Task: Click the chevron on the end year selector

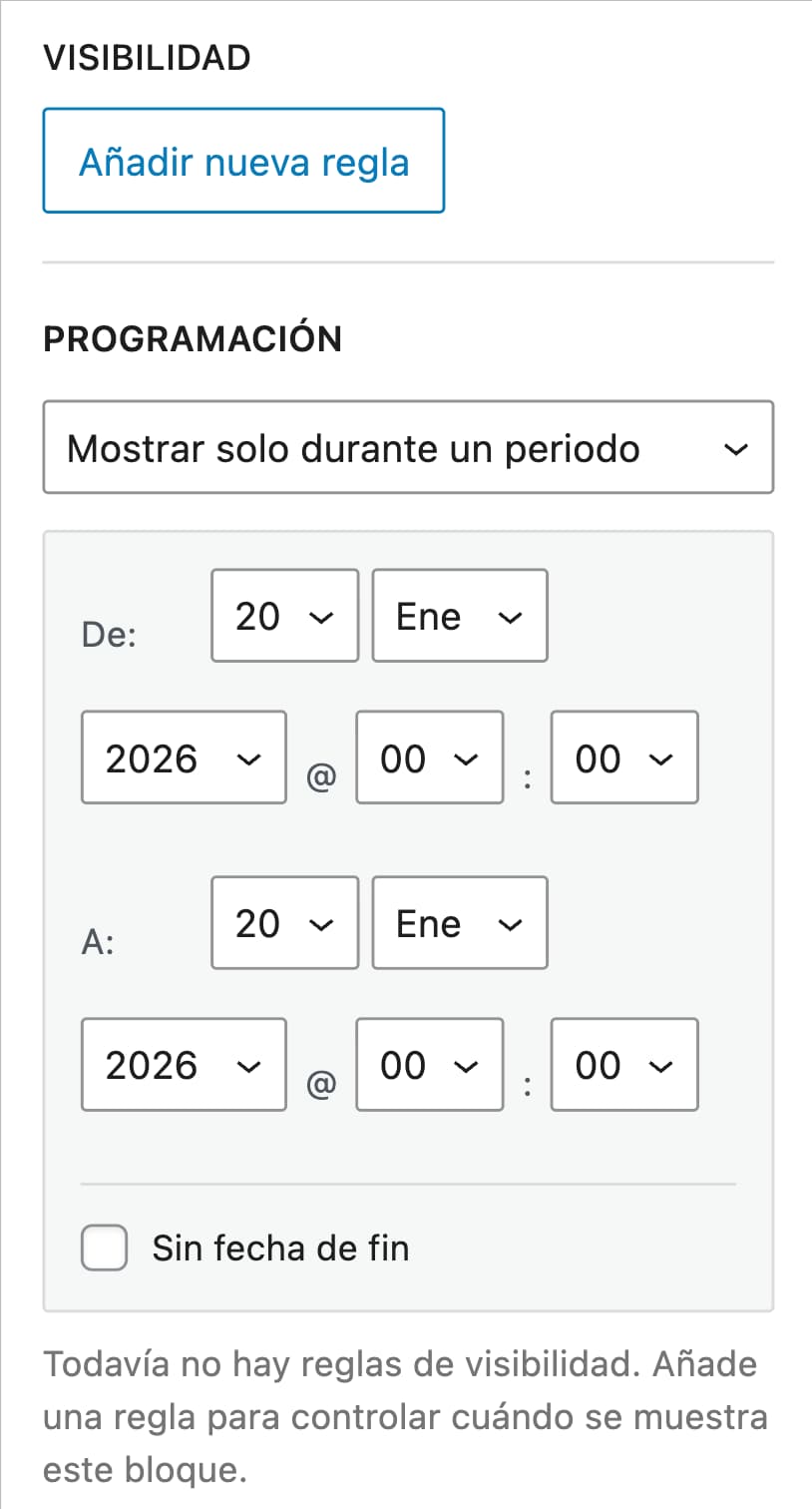Action: [x=249, y=1064]
